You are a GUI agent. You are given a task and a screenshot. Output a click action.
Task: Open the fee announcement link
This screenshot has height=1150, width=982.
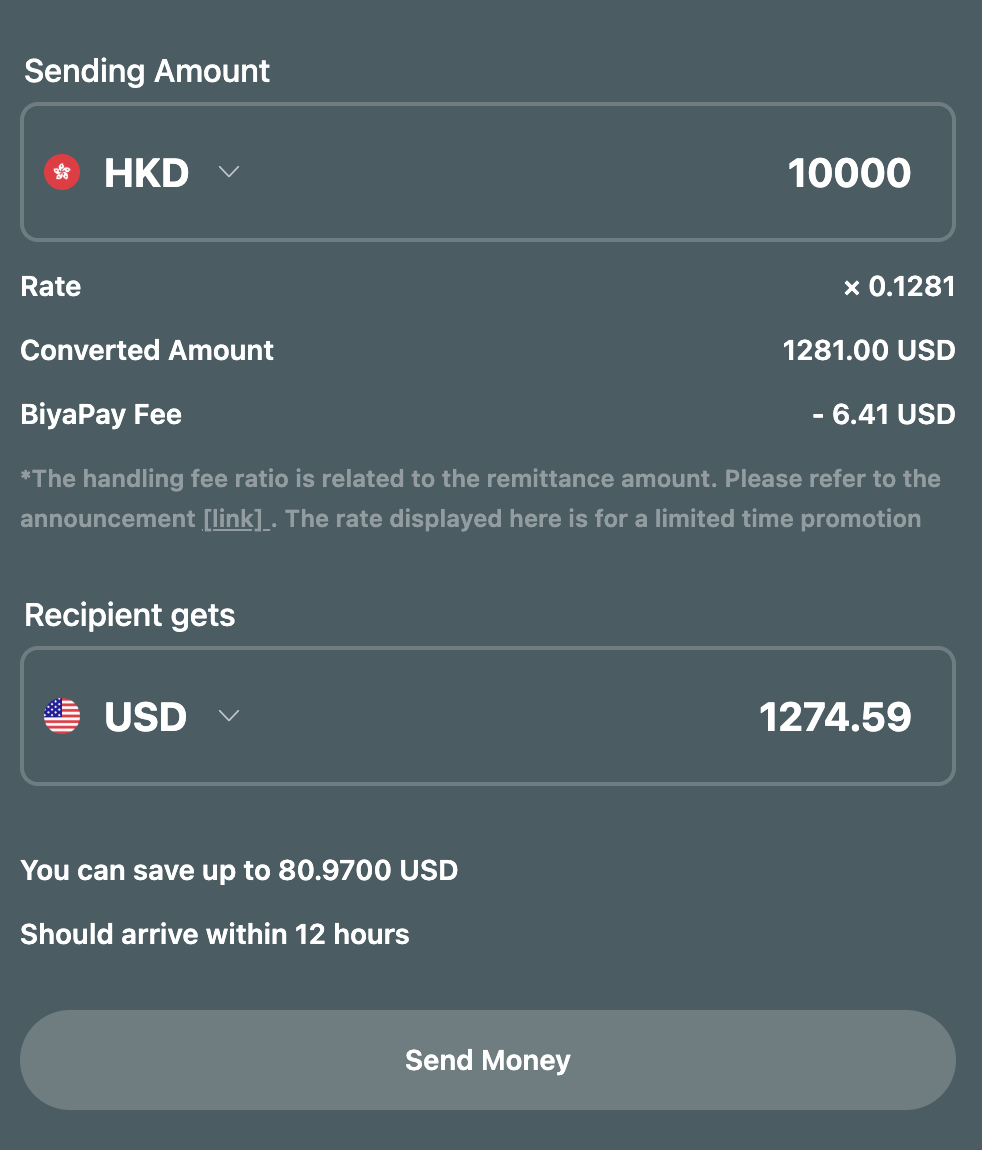[x=236, y=518]
